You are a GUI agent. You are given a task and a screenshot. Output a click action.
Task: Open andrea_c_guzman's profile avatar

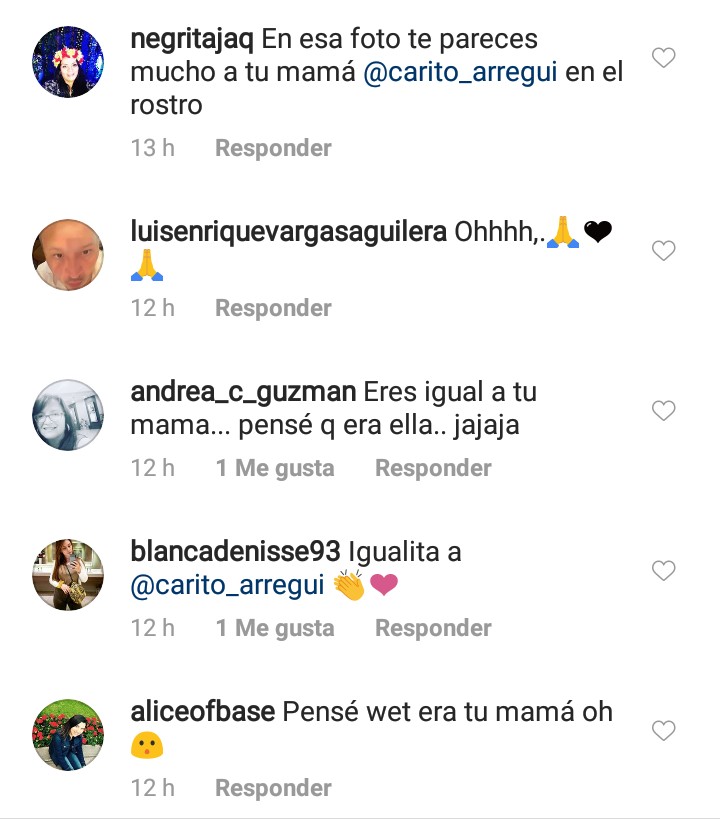[68, 415]
